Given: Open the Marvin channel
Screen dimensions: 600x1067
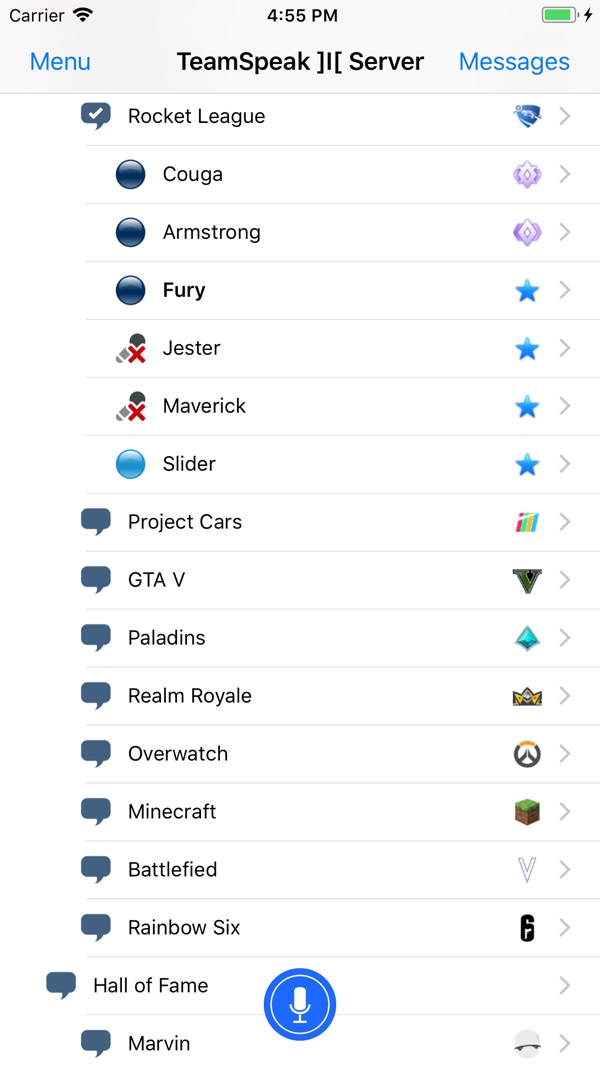Looking at the screenshot, I should pyautogui.click(x=158, y=1044).
